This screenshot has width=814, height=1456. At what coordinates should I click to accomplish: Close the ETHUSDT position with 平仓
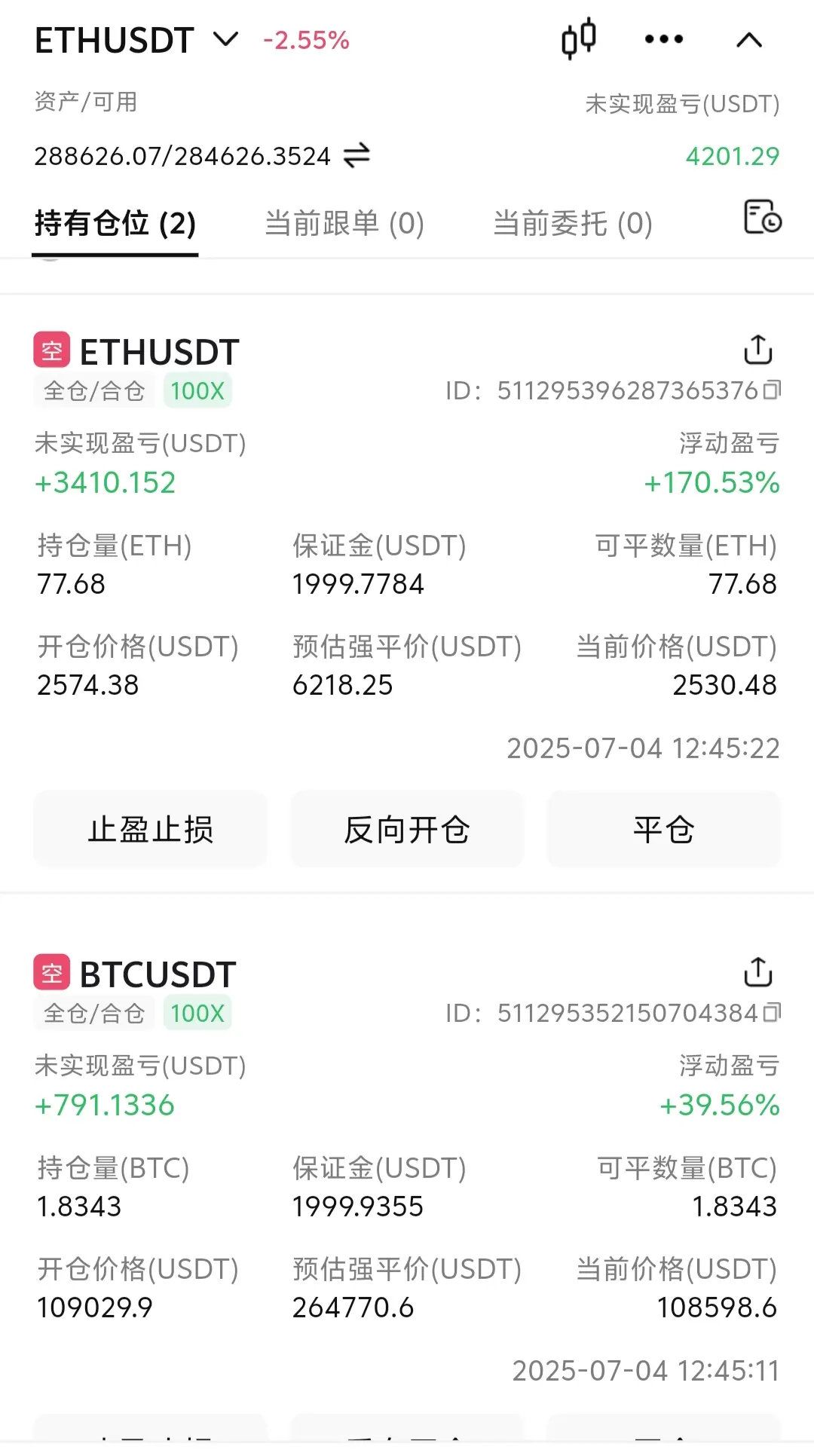[x=663, y=829]
